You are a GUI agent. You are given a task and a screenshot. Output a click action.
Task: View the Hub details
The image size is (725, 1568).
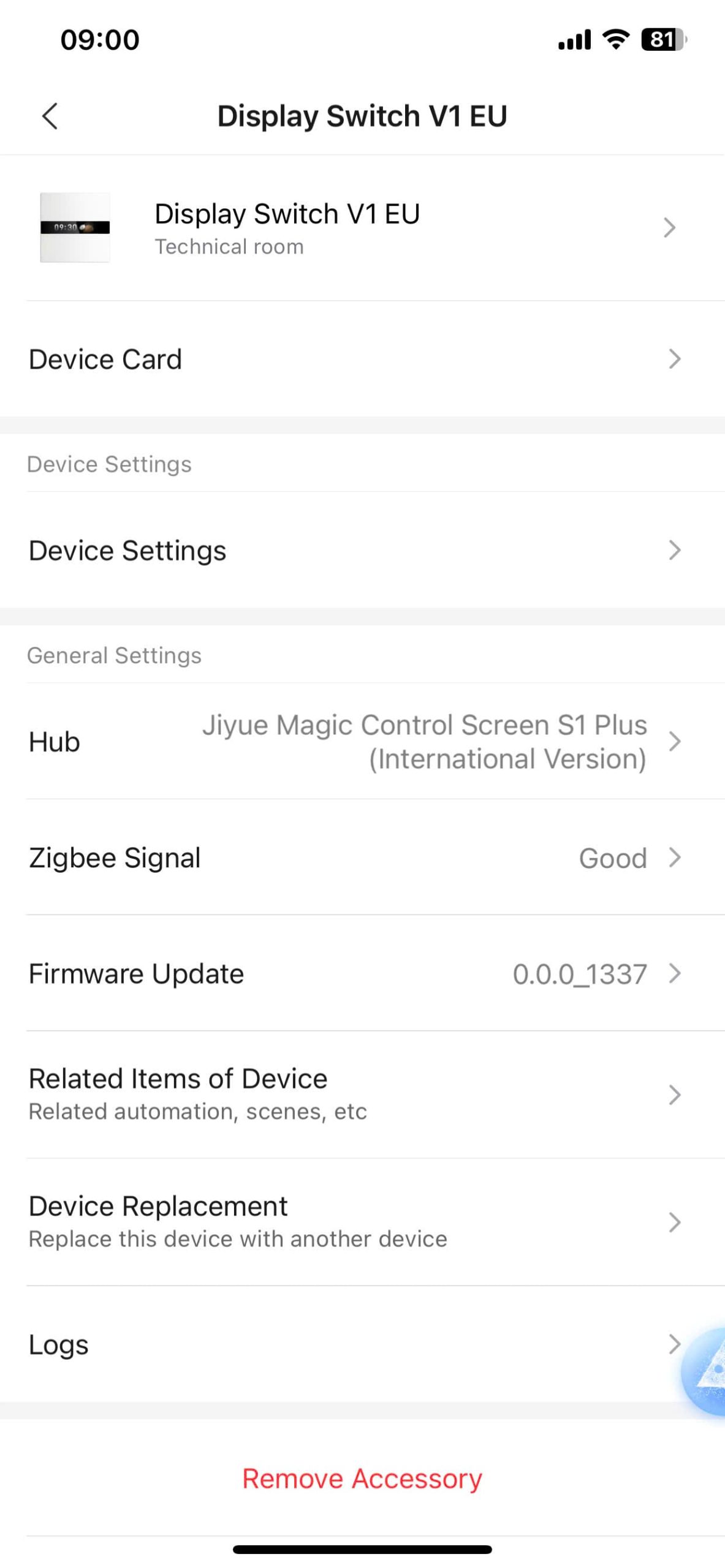(x=362, y=742)
